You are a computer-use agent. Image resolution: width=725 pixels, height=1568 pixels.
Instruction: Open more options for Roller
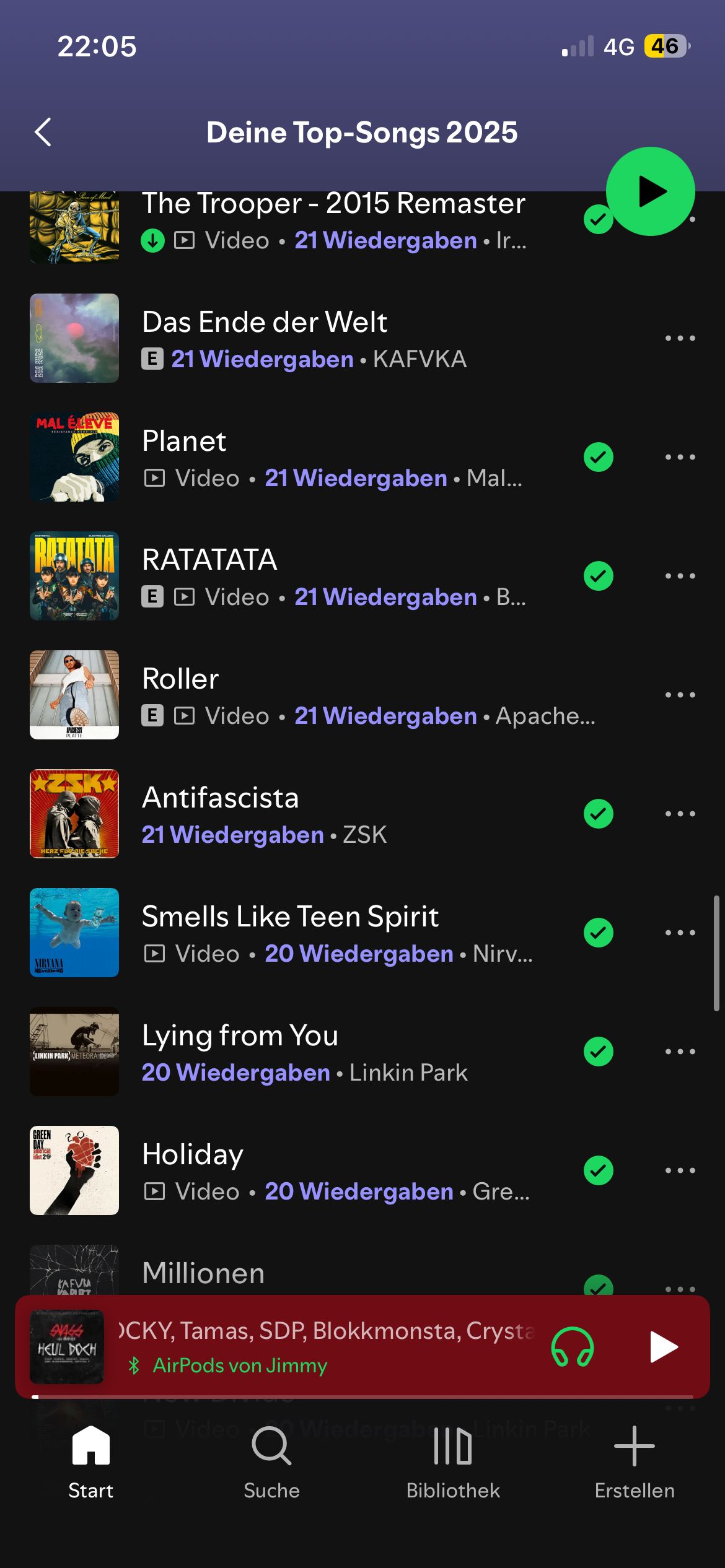point(680,695)
